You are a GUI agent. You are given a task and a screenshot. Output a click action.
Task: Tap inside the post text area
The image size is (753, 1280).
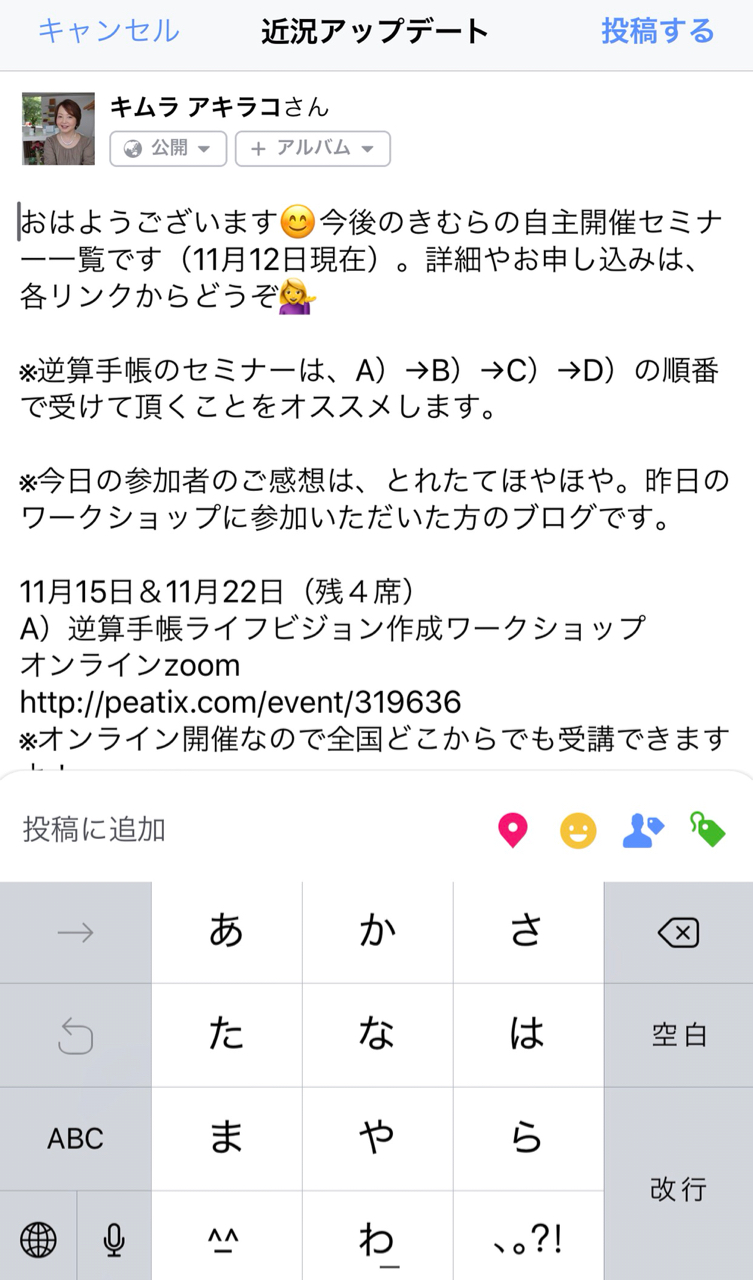(376, 470)
